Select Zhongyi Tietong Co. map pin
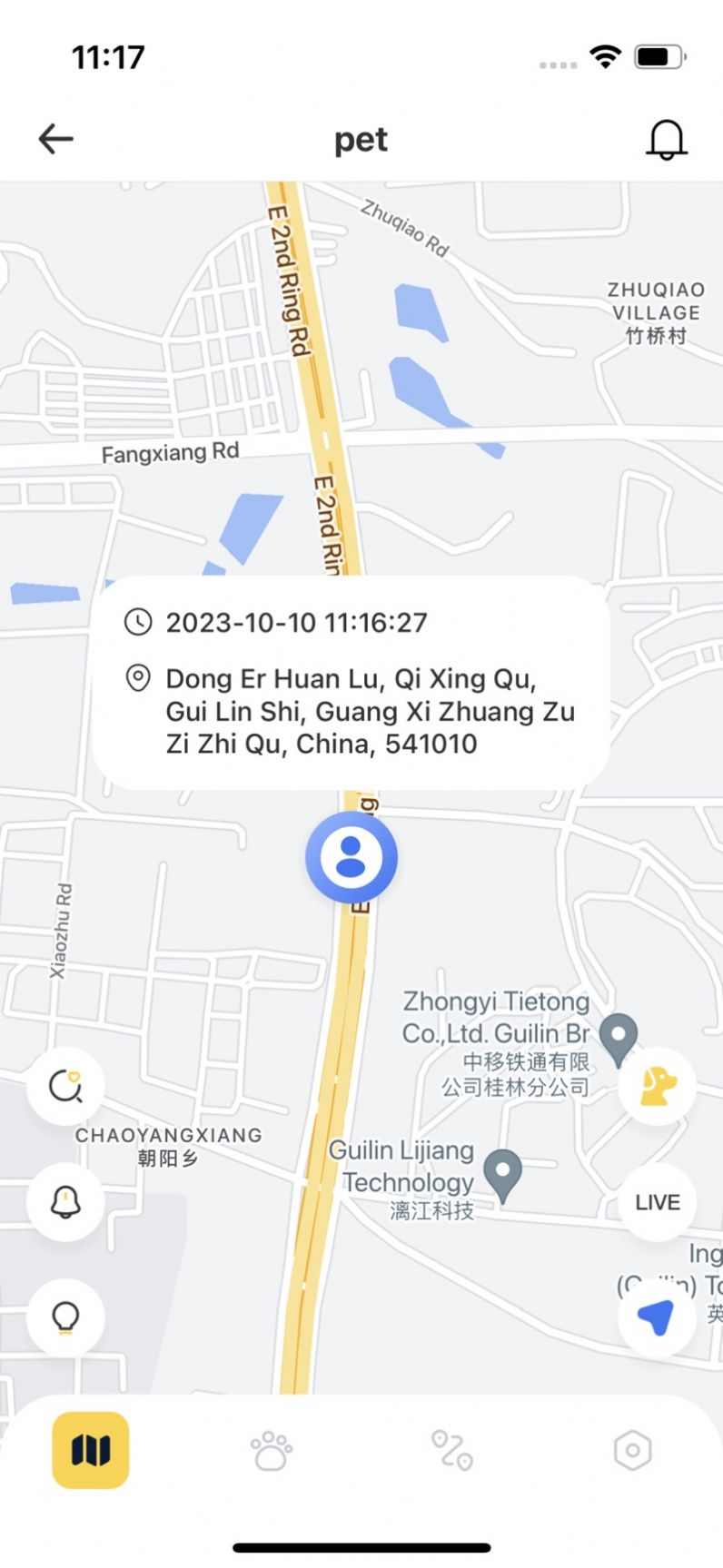 click(x=619, y=1037)
